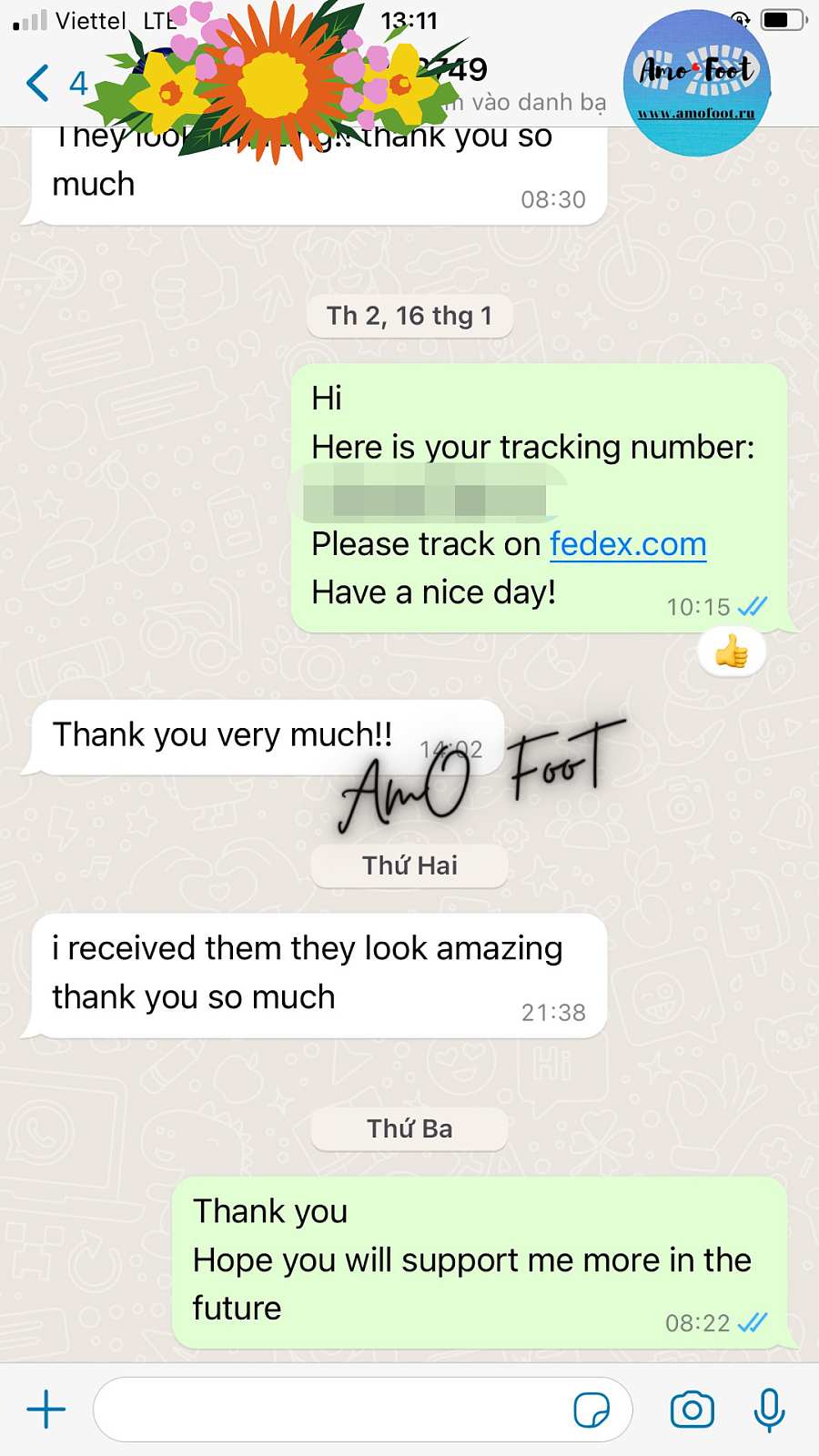Image resolution: width=819 pixels, height=1456 pixels.
Task: View the thumbs up reaction
Action: point(731,652)
